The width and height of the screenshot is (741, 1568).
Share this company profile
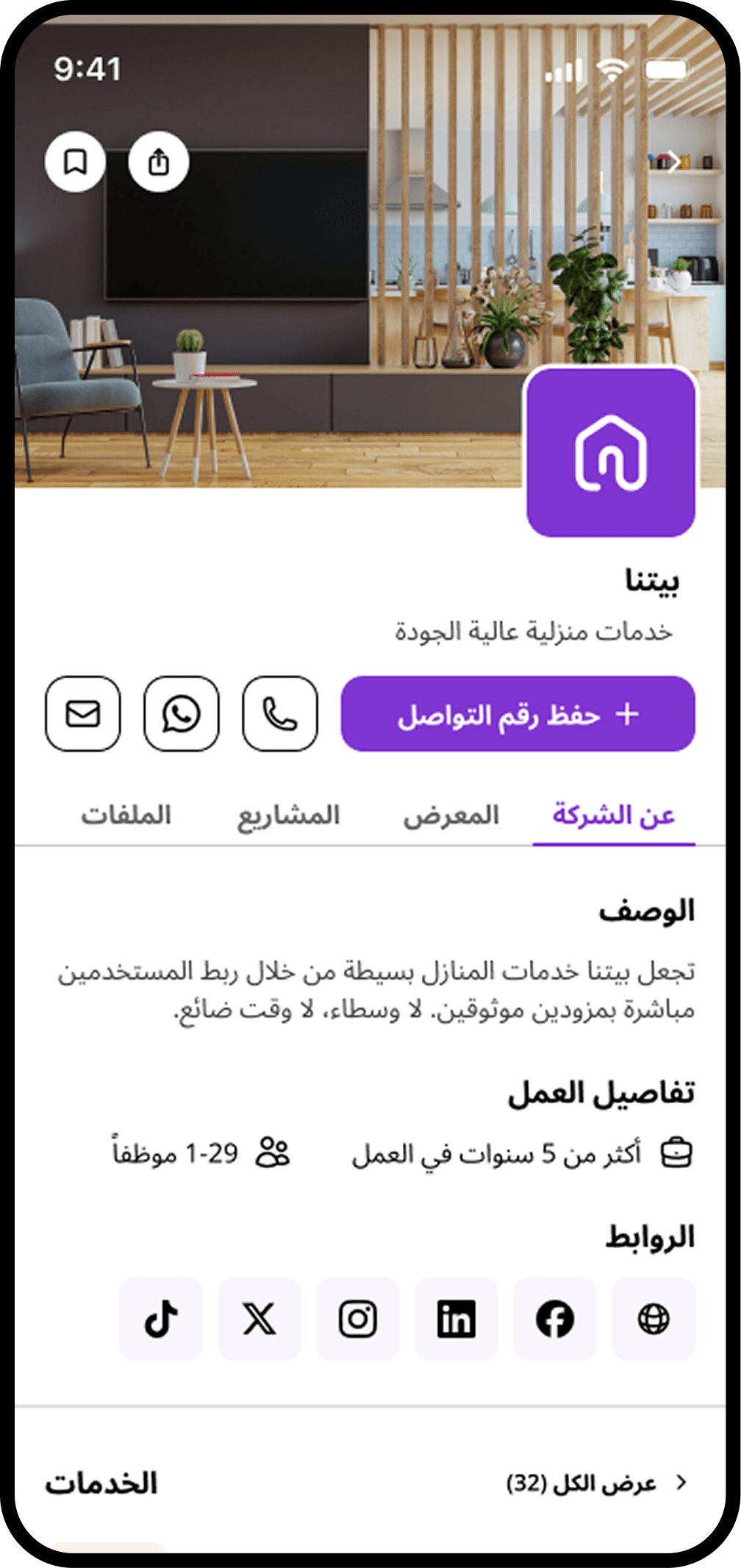click(x=159, y=161)
